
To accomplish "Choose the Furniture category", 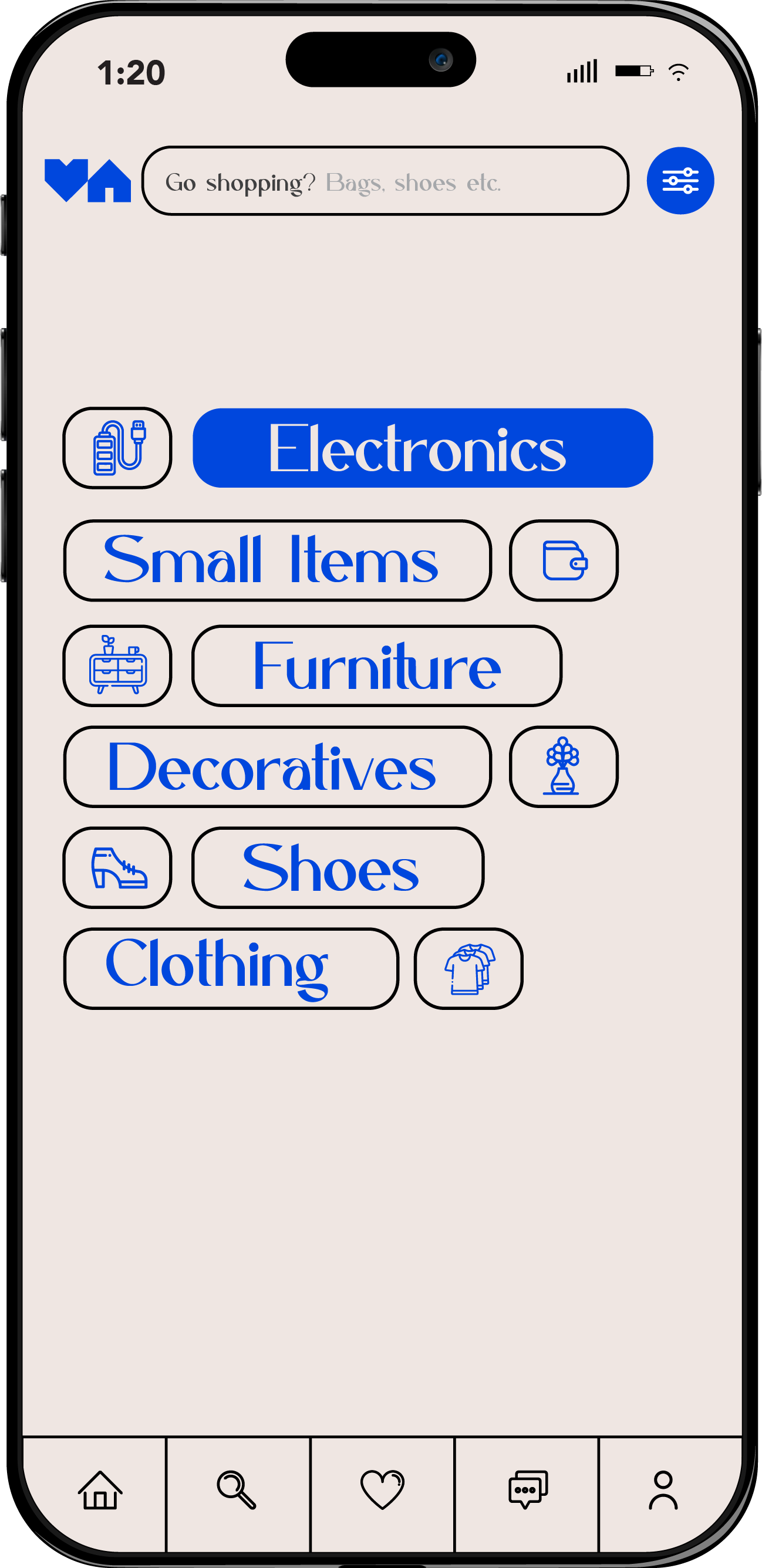I will pyautogui.click(x=376, y=666).
